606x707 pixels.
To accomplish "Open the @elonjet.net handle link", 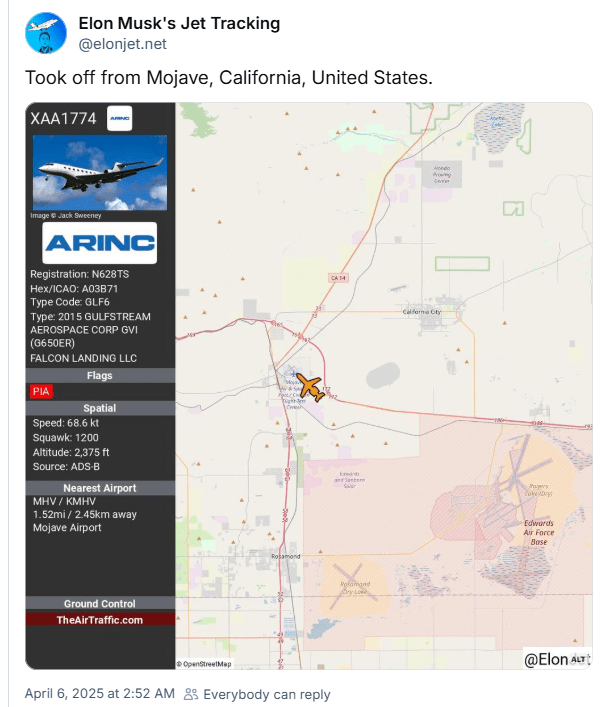I will (122, 44).
